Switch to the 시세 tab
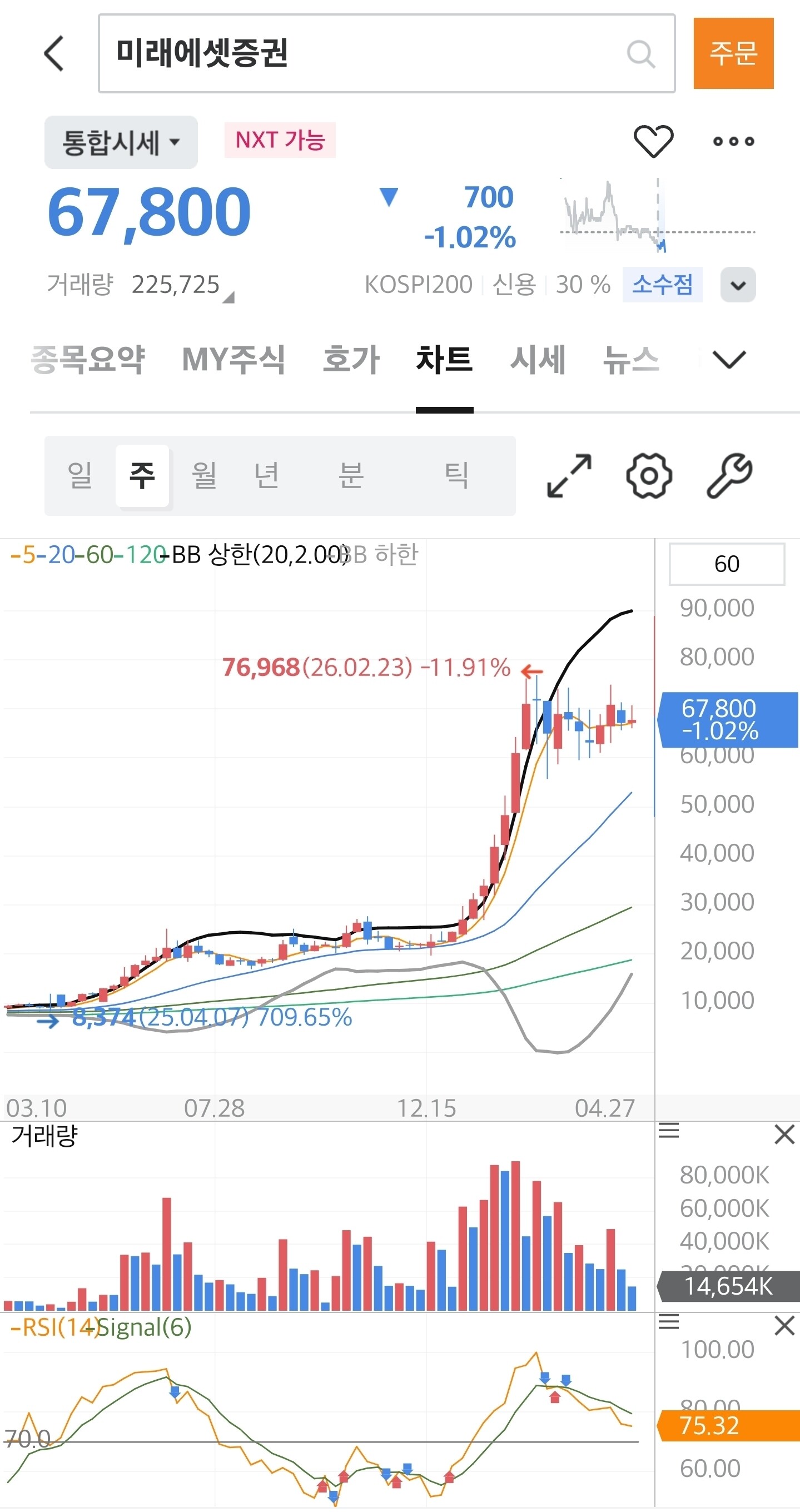Image resolution: width=800 pixels, height=1512 pixels. tap(538, 359)
